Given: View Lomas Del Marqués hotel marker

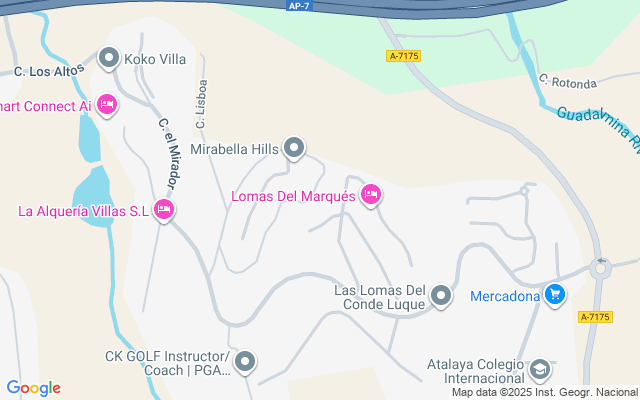Looking at the screenshot, I should (x=371, y=195).
